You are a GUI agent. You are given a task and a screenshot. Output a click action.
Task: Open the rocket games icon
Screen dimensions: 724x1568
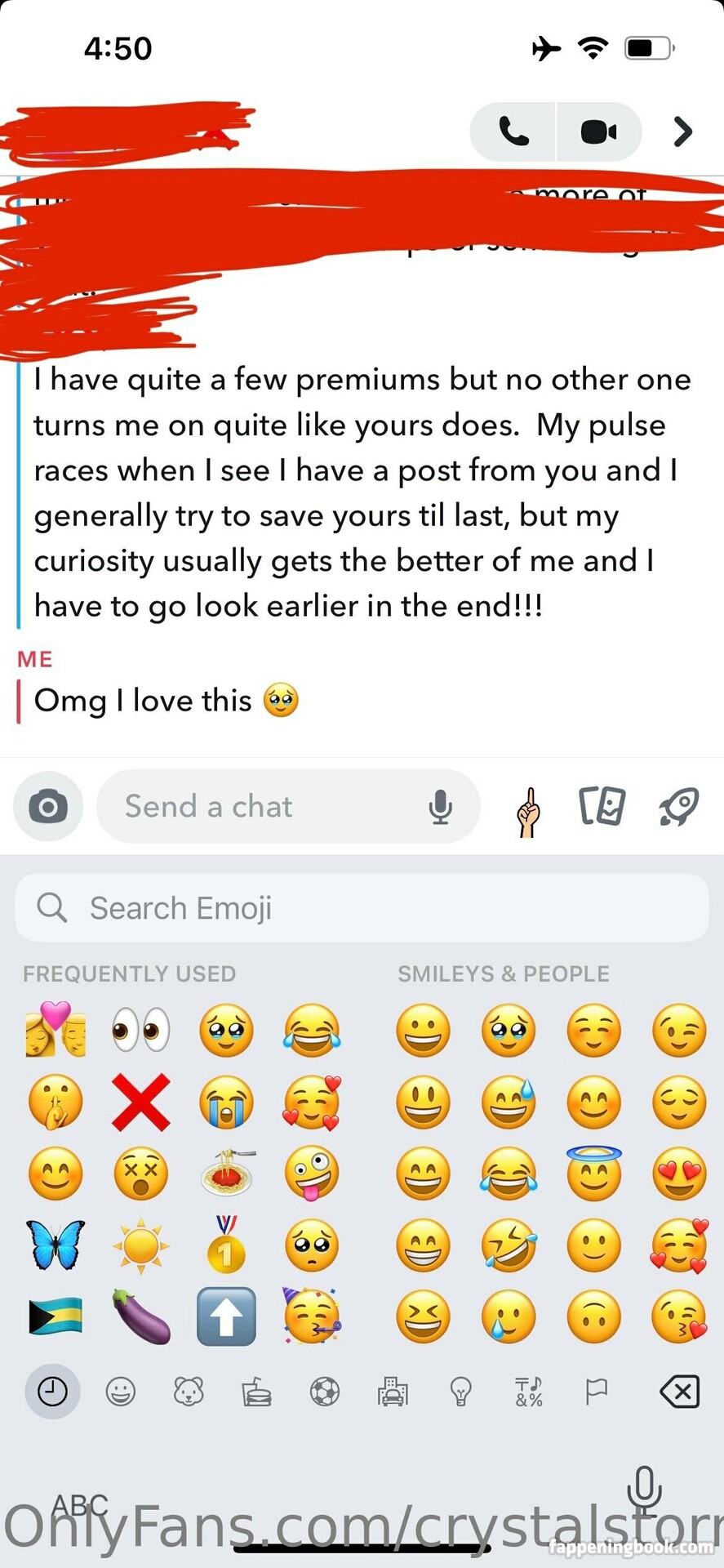click(679, 807)
